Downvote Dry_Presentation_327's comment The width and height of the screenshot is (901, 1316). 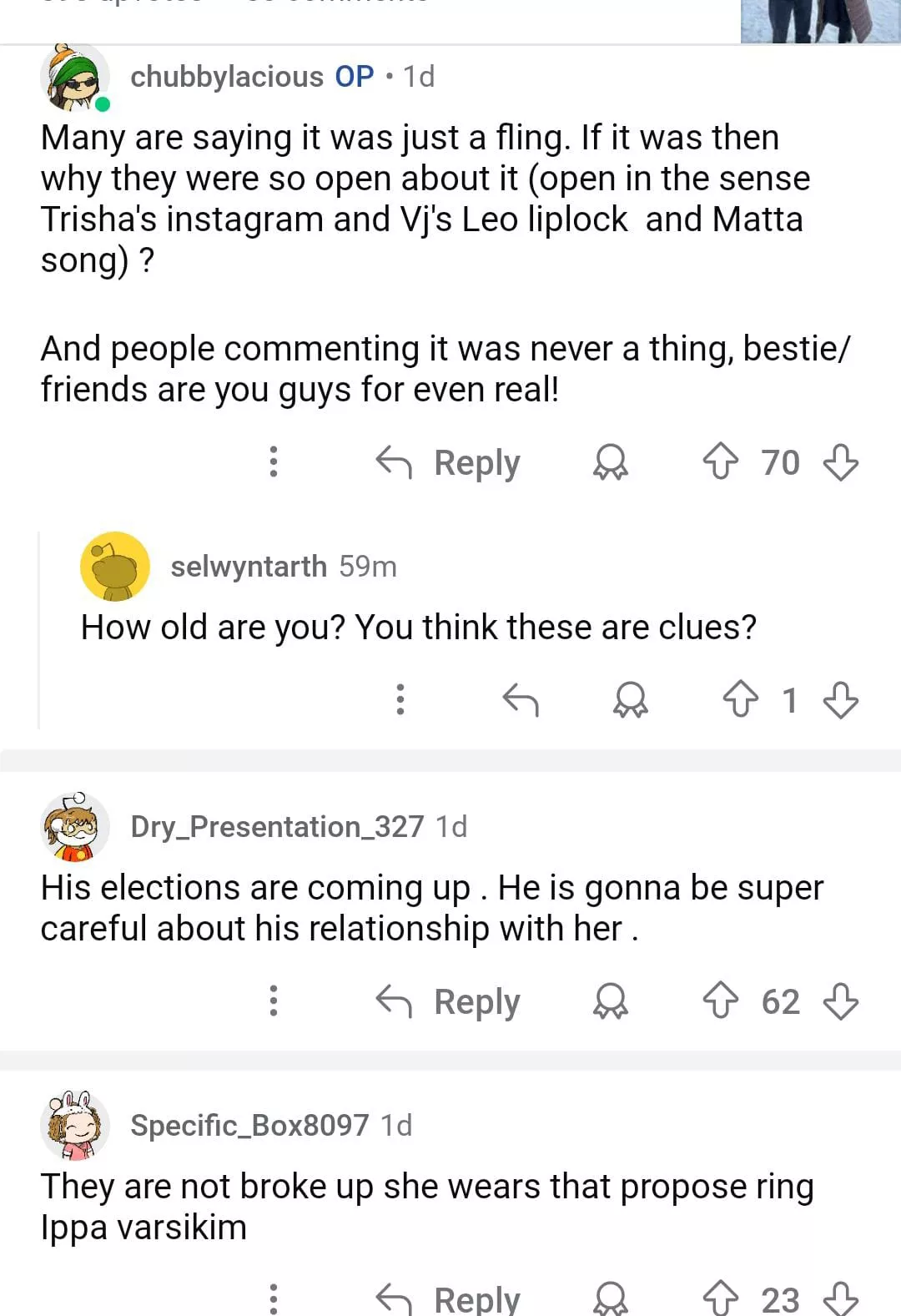pyautogui.click(x=840, y=1001)
